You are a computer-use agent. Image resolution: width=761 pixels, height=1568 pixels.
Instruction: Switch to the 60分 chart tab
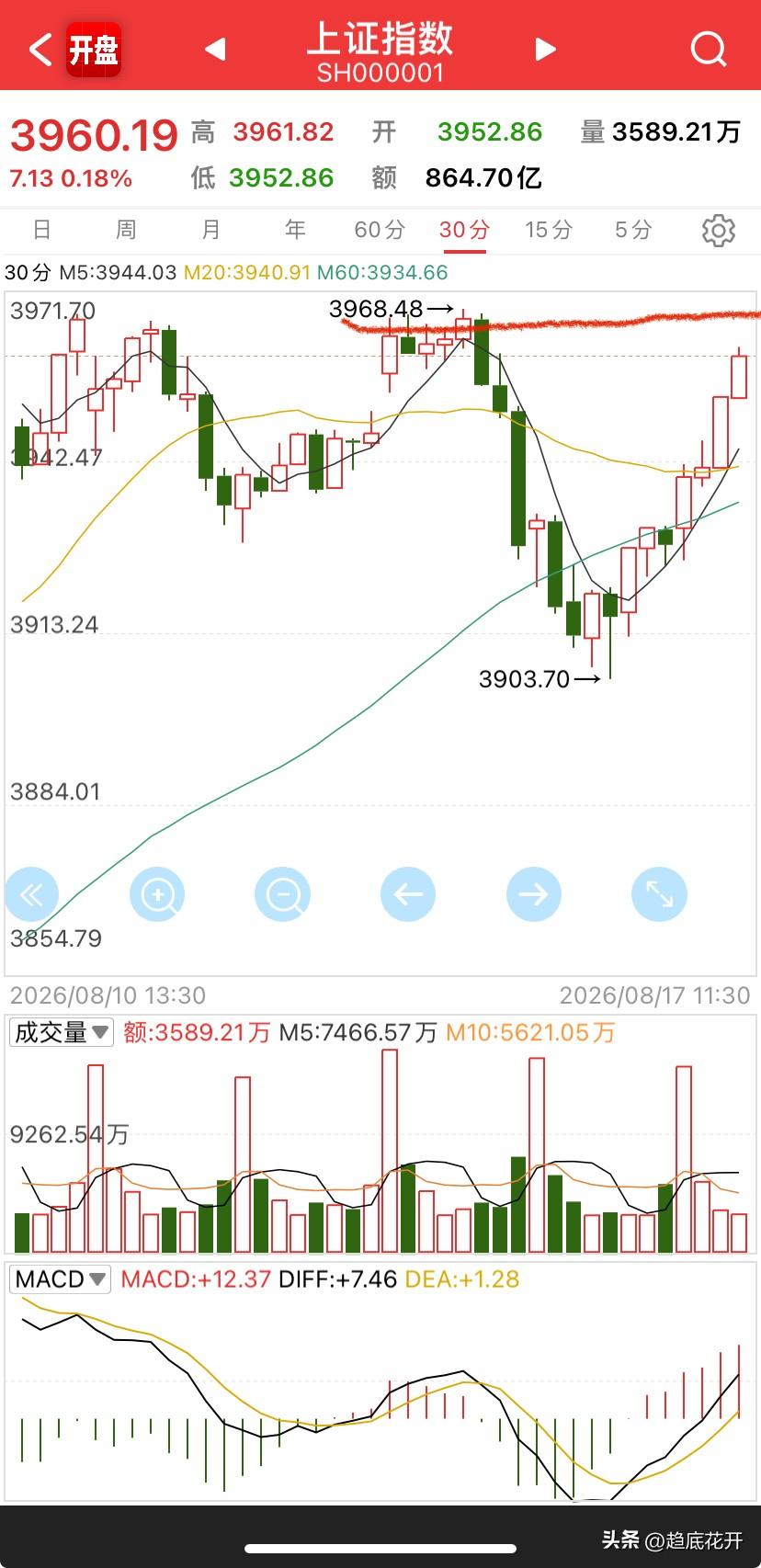(380, 229)
